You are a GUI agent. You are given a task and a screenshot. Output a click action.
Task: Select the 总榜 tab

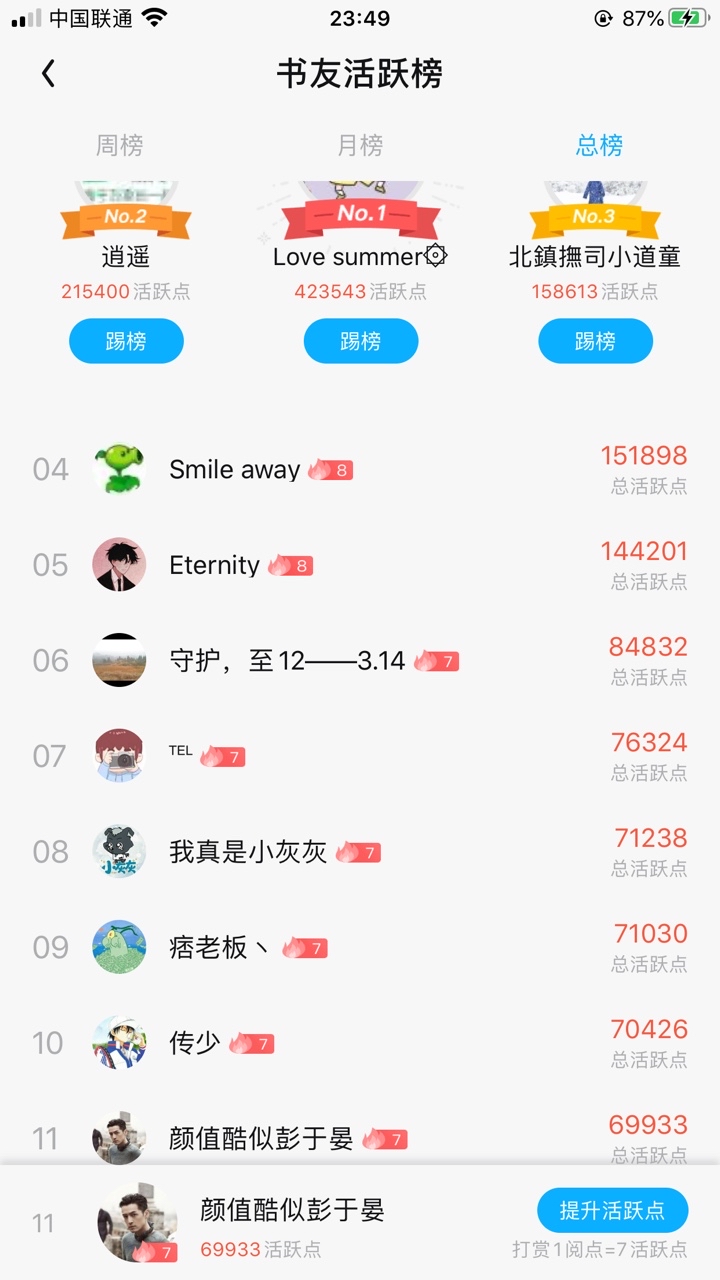[x=599, y=146]
